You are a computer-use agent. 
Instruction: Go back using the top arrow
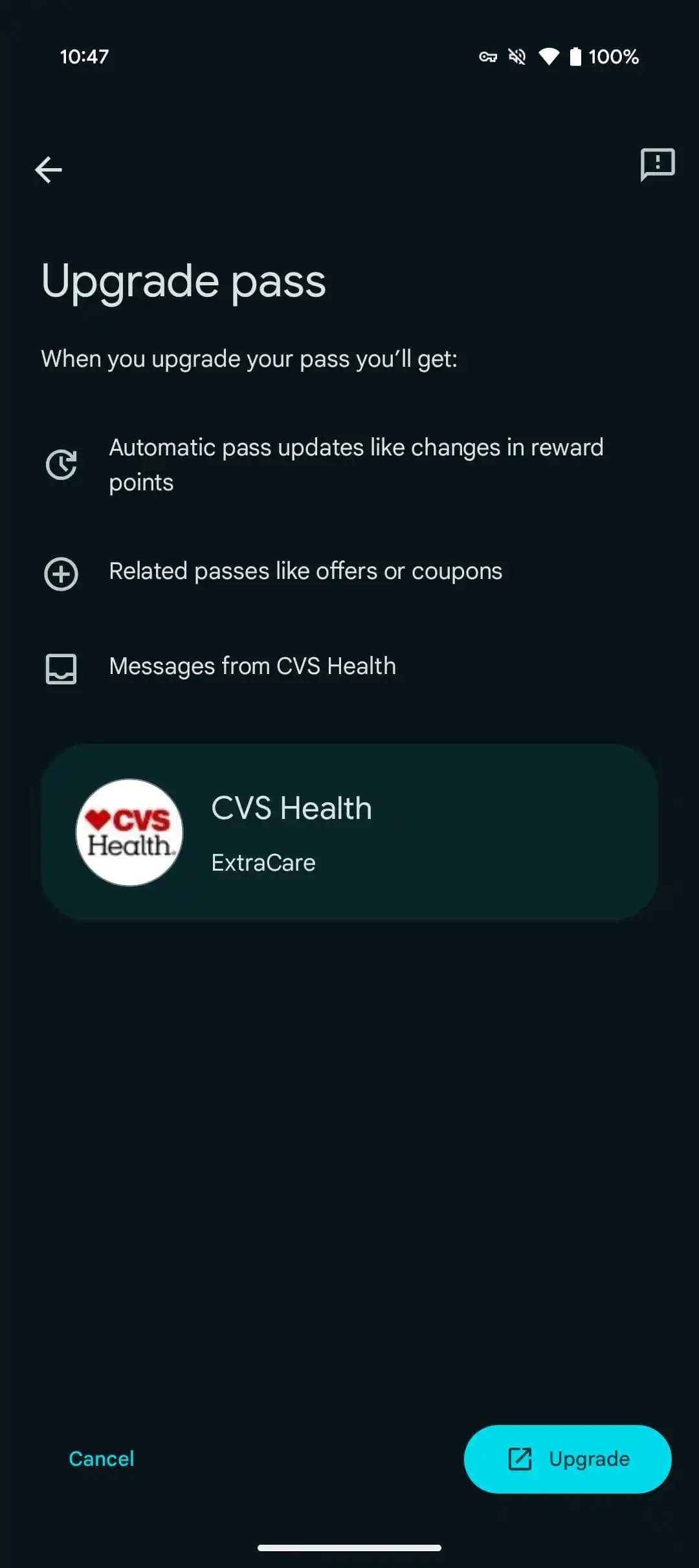tap(49, 170)
